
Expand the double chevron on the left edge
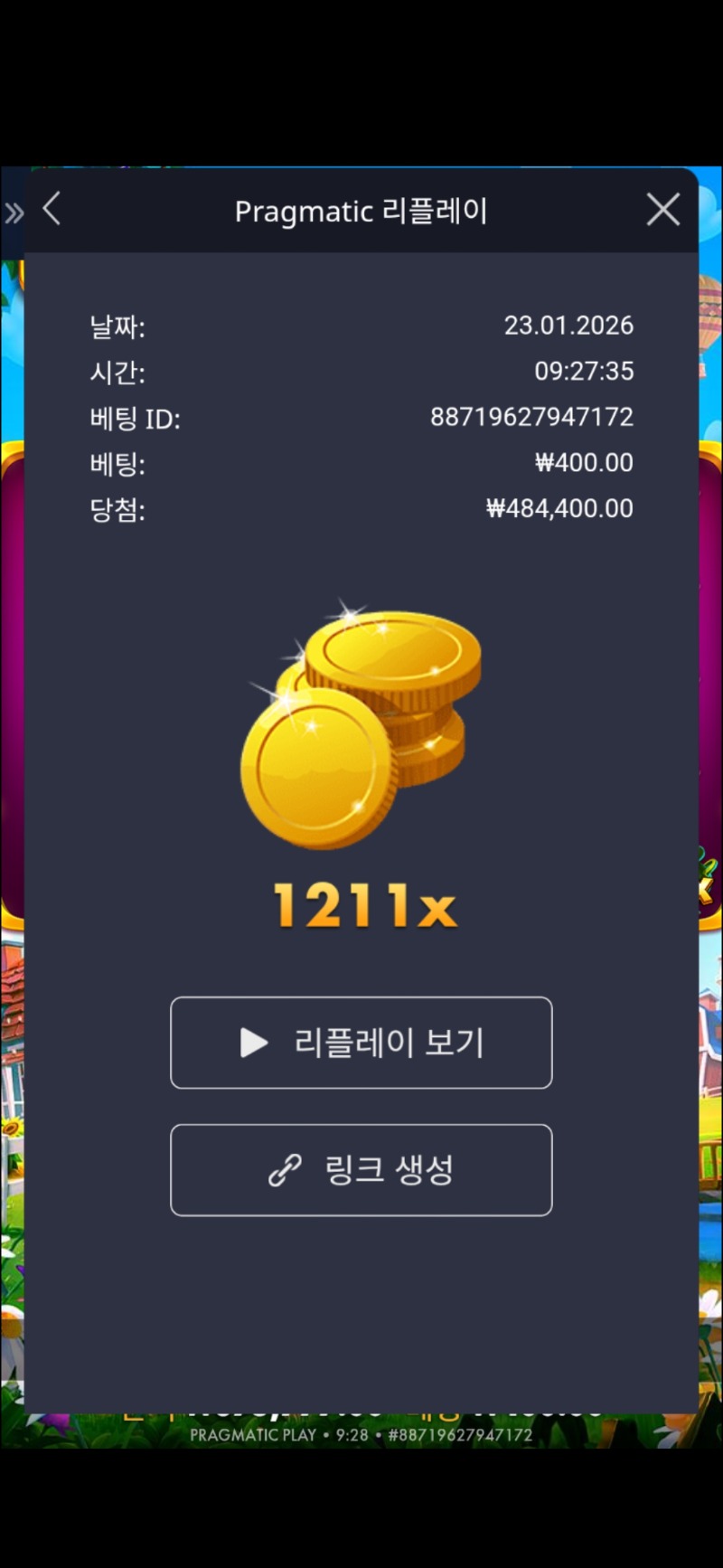pyautogui.click(x=13, y=211)
